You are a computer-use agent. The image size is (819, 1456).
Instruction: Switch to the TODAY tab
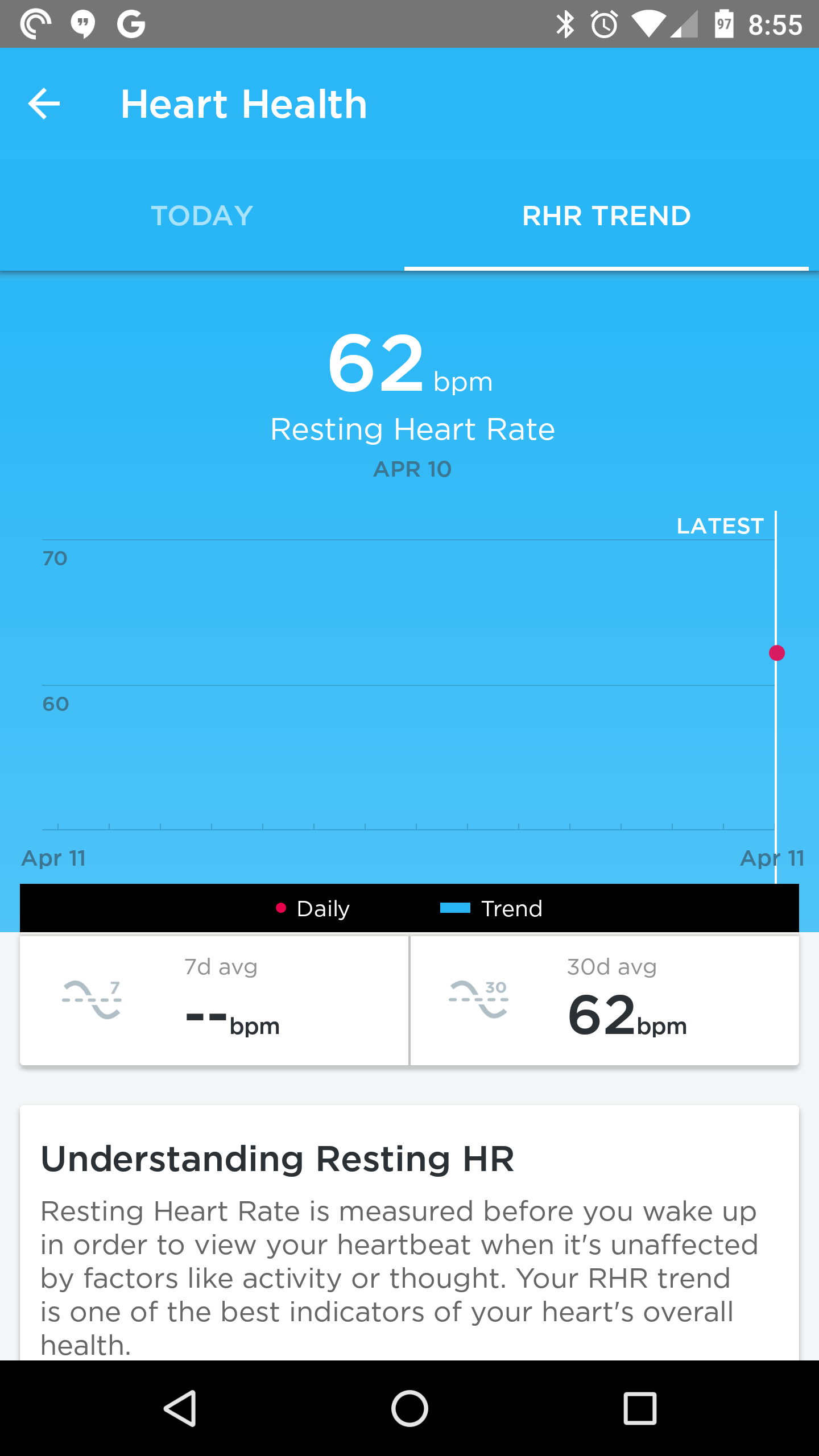(202, 216)
